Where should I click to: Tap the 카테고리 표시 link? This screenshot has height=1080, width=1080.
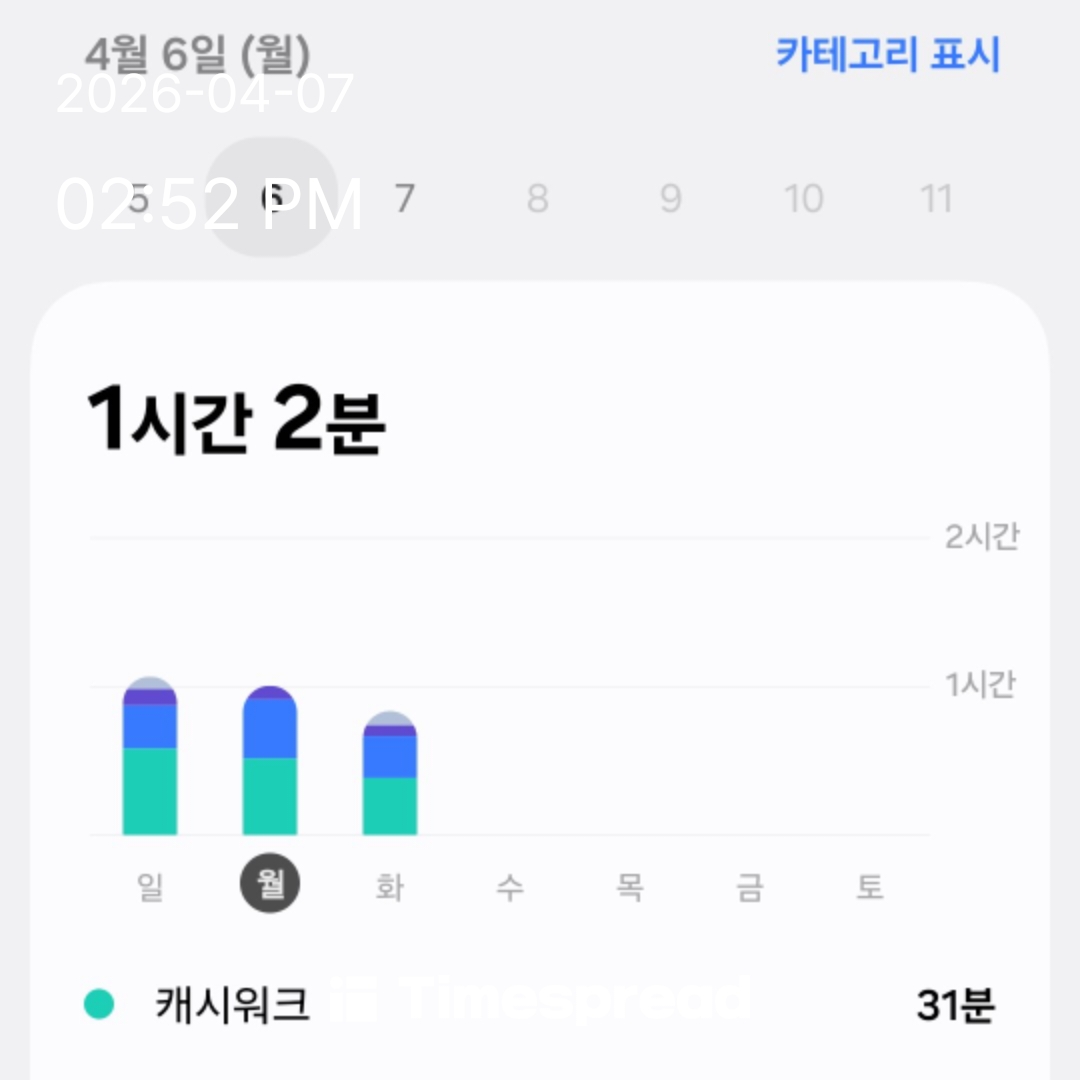click(887, 55)
